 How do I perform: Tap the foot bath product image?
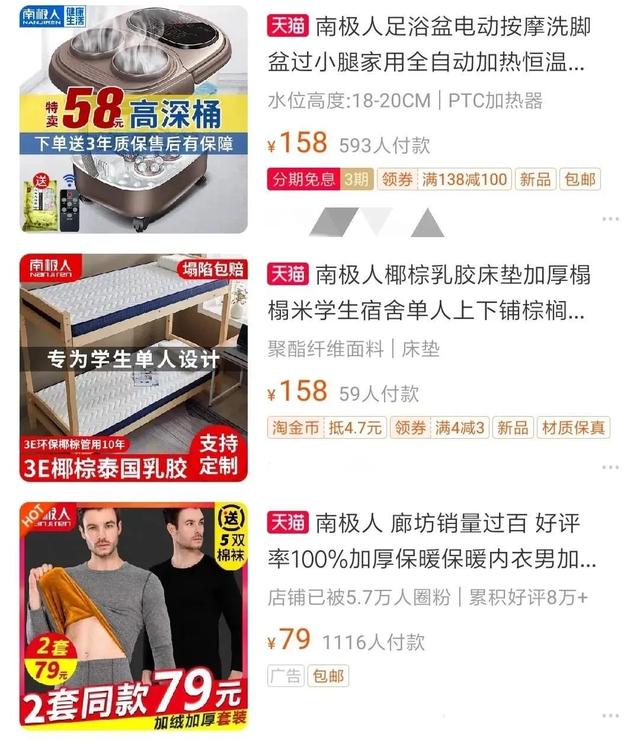pyautogui.click(x=134, y=120)
